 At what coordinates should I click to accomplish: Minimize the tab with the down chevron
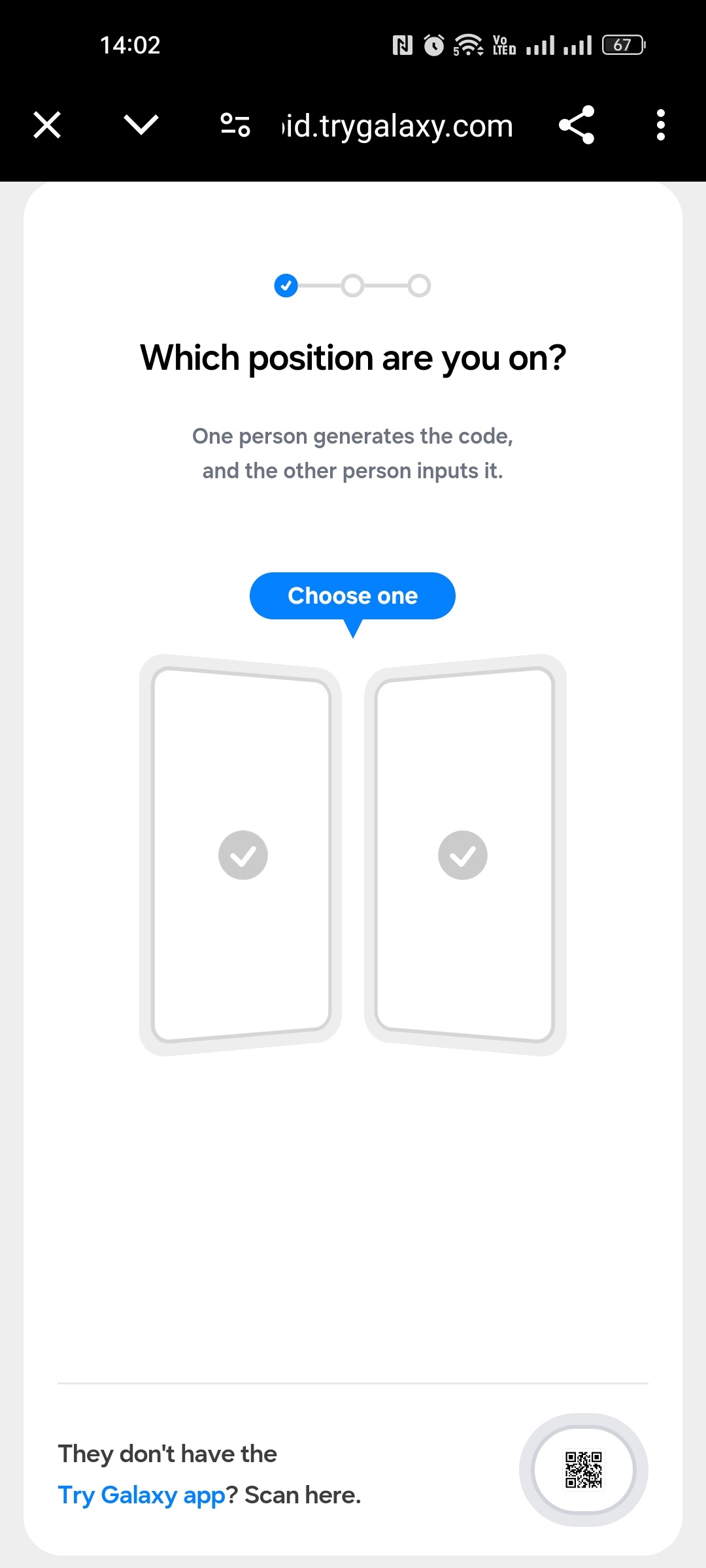141,125
